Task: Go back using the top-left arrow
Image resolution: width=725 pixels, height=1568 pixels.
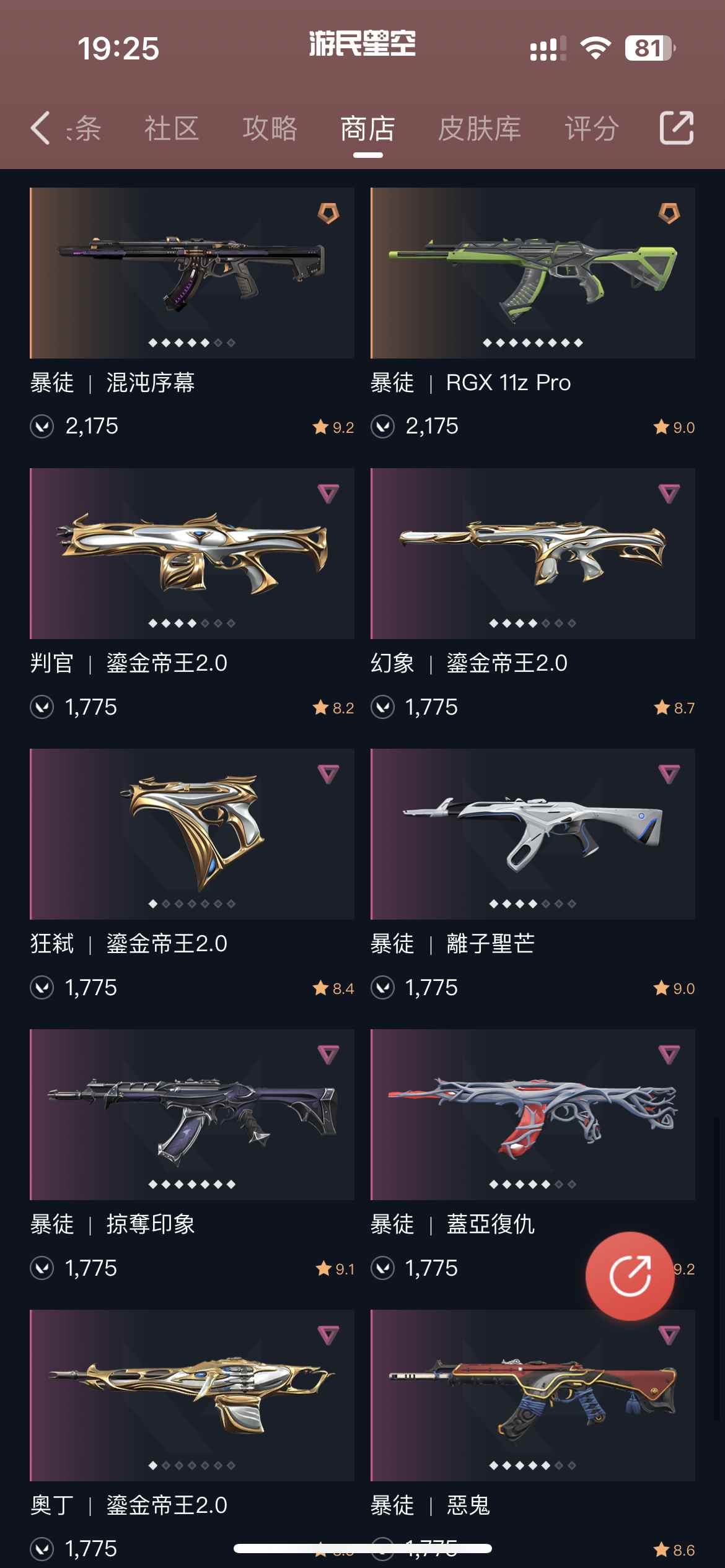Action: click(40, 128)
